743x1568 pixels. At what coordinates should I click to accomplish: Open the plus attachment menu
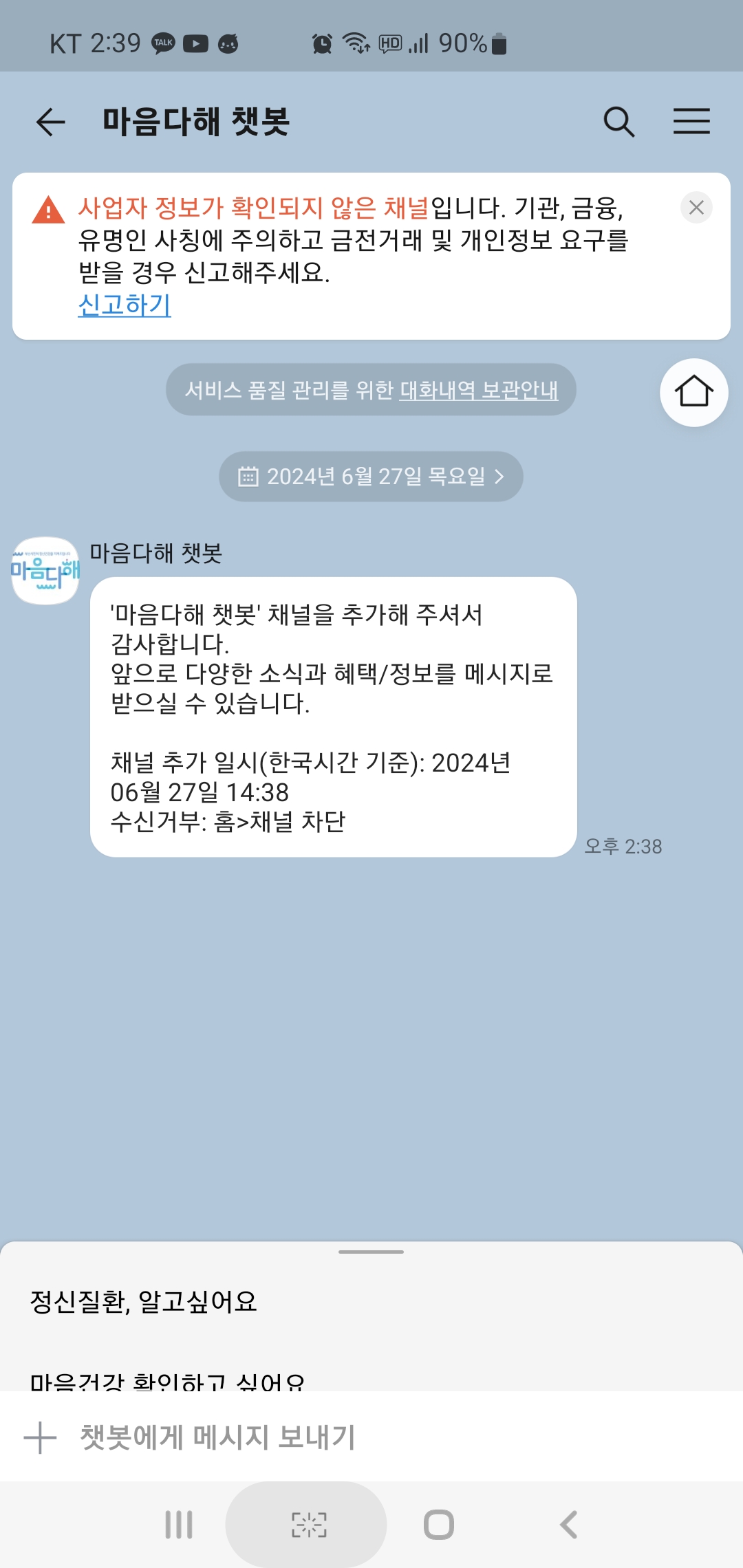40,1437
